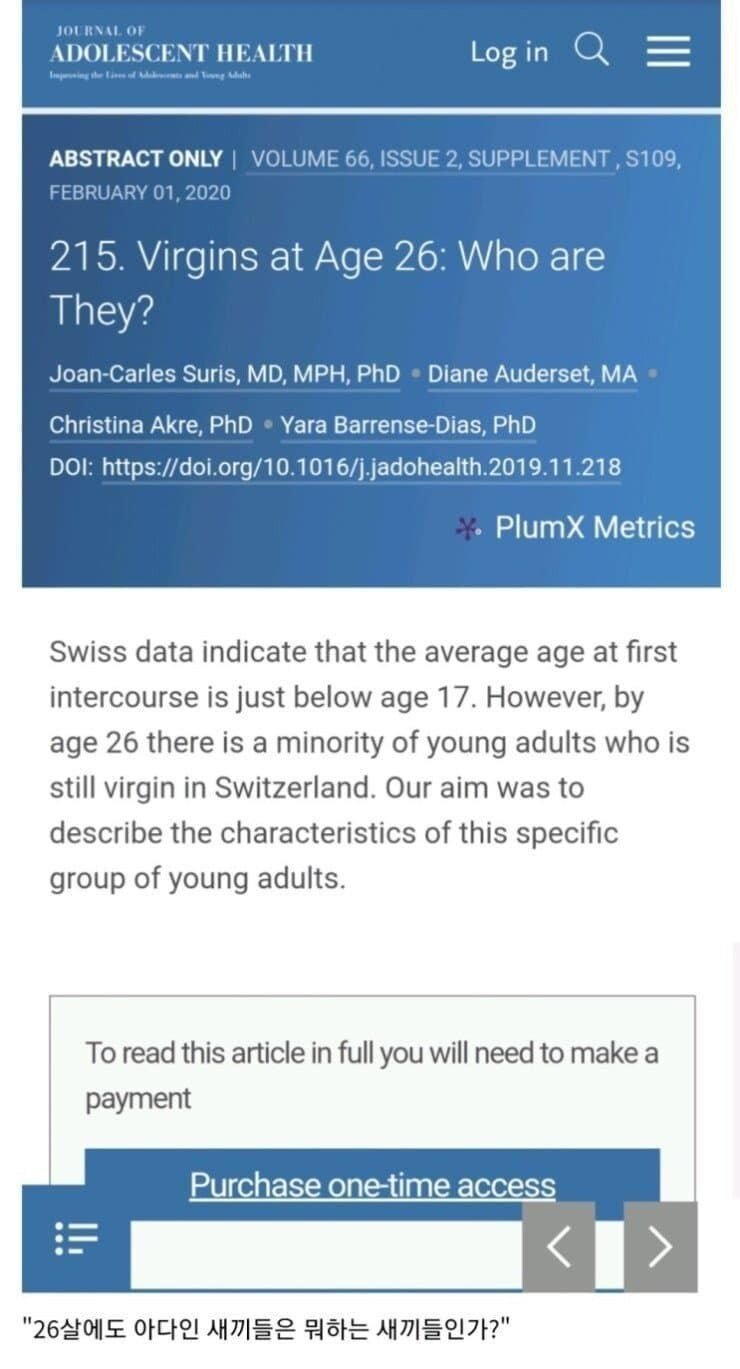Open the Journal of Adolescent Health homepage
Image resolution: width=740 pixels, height=1369 pixels.
(x=181, y=52)
